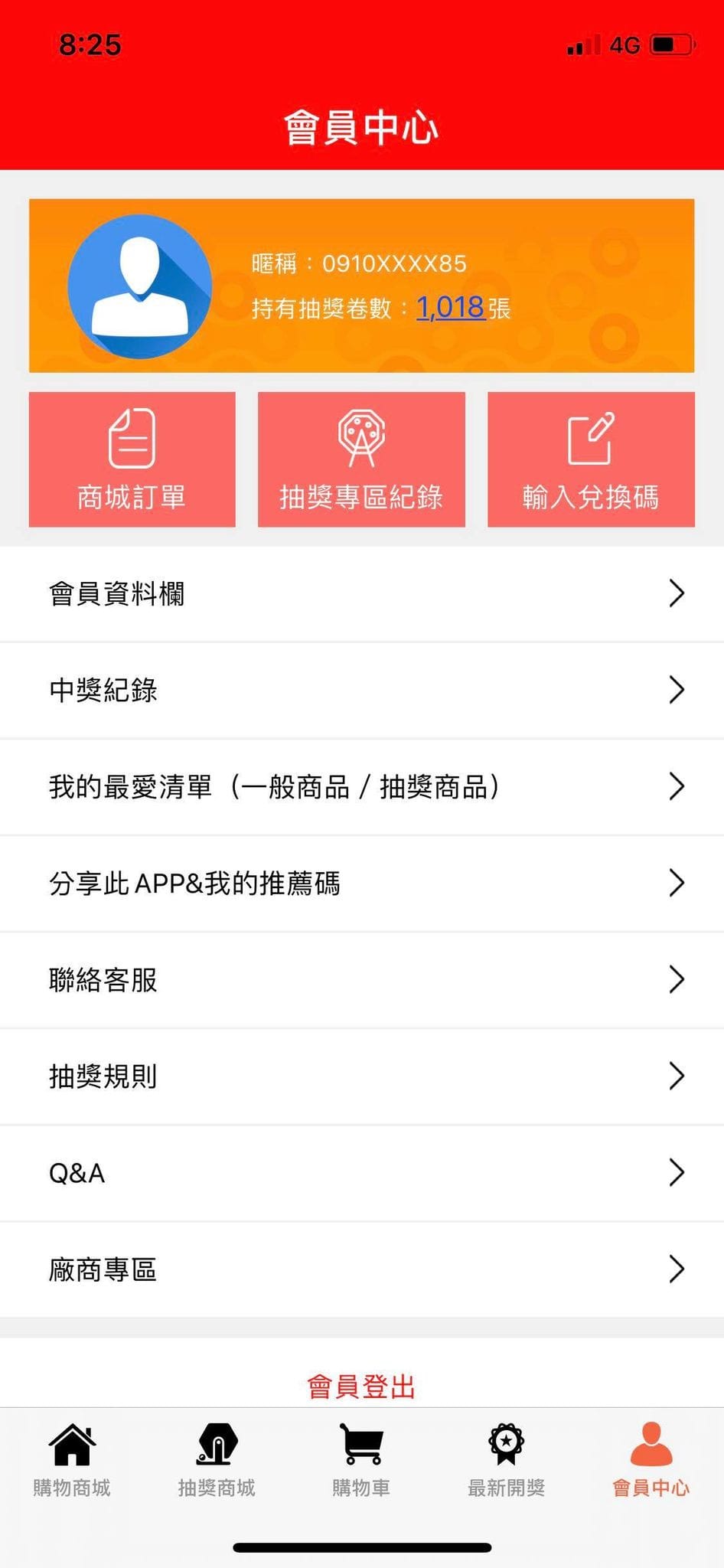Open the 抽獎規則 rules page

click(361, 1076)
